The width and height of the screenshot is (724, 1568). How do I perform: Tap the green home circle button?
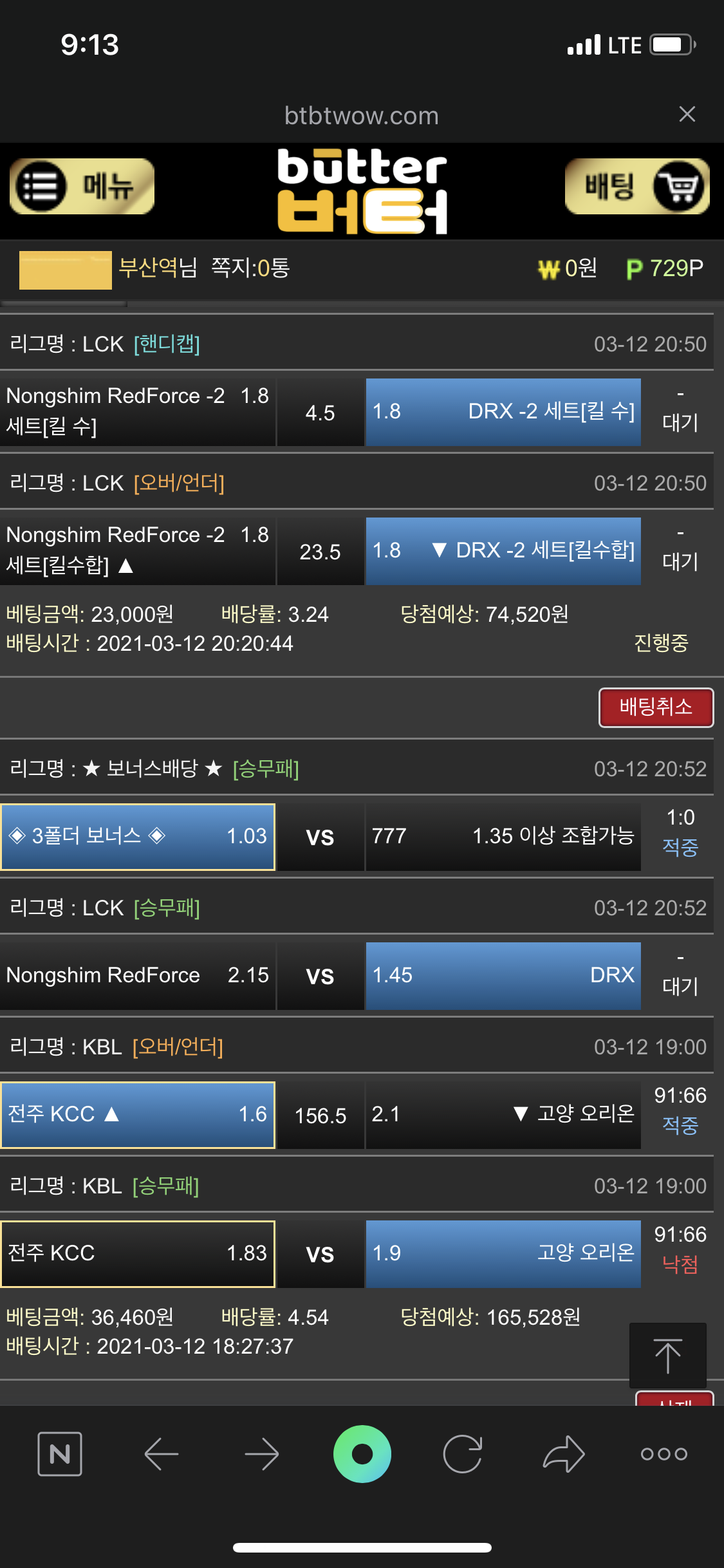362,1454
